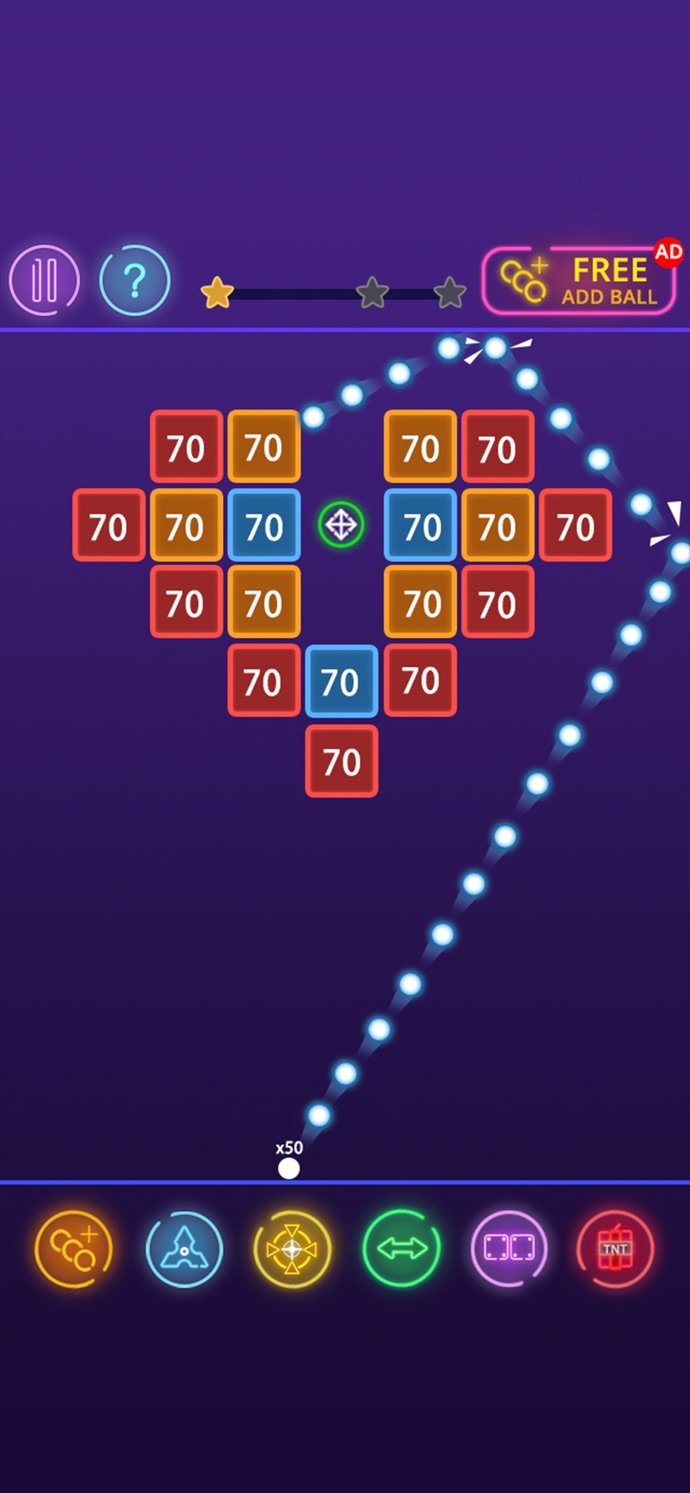Activate the blue triangle spinner power-up

(184, 1248)
